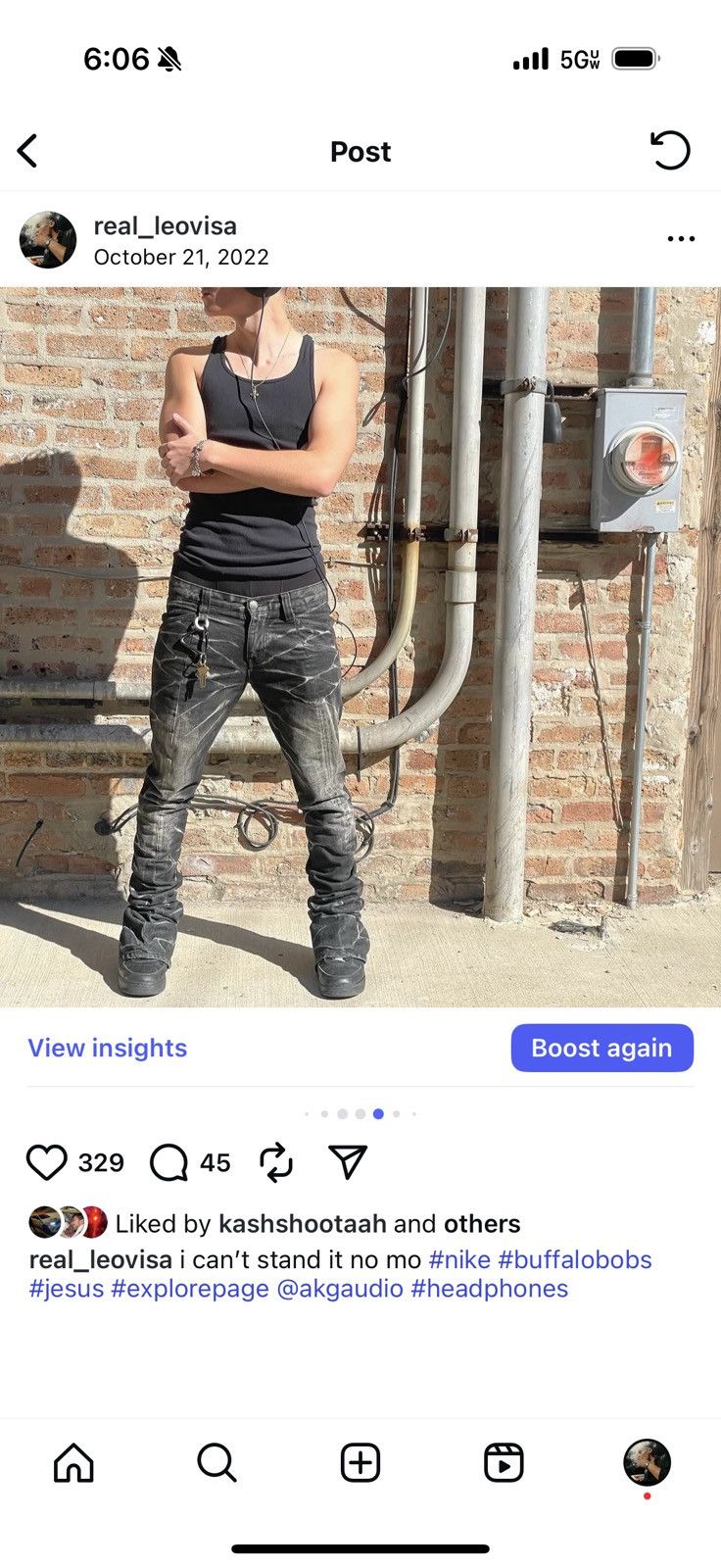Open real_leovisa profile from post header
This screenshot has height=1568, width=721.
[x=165, y=225]
